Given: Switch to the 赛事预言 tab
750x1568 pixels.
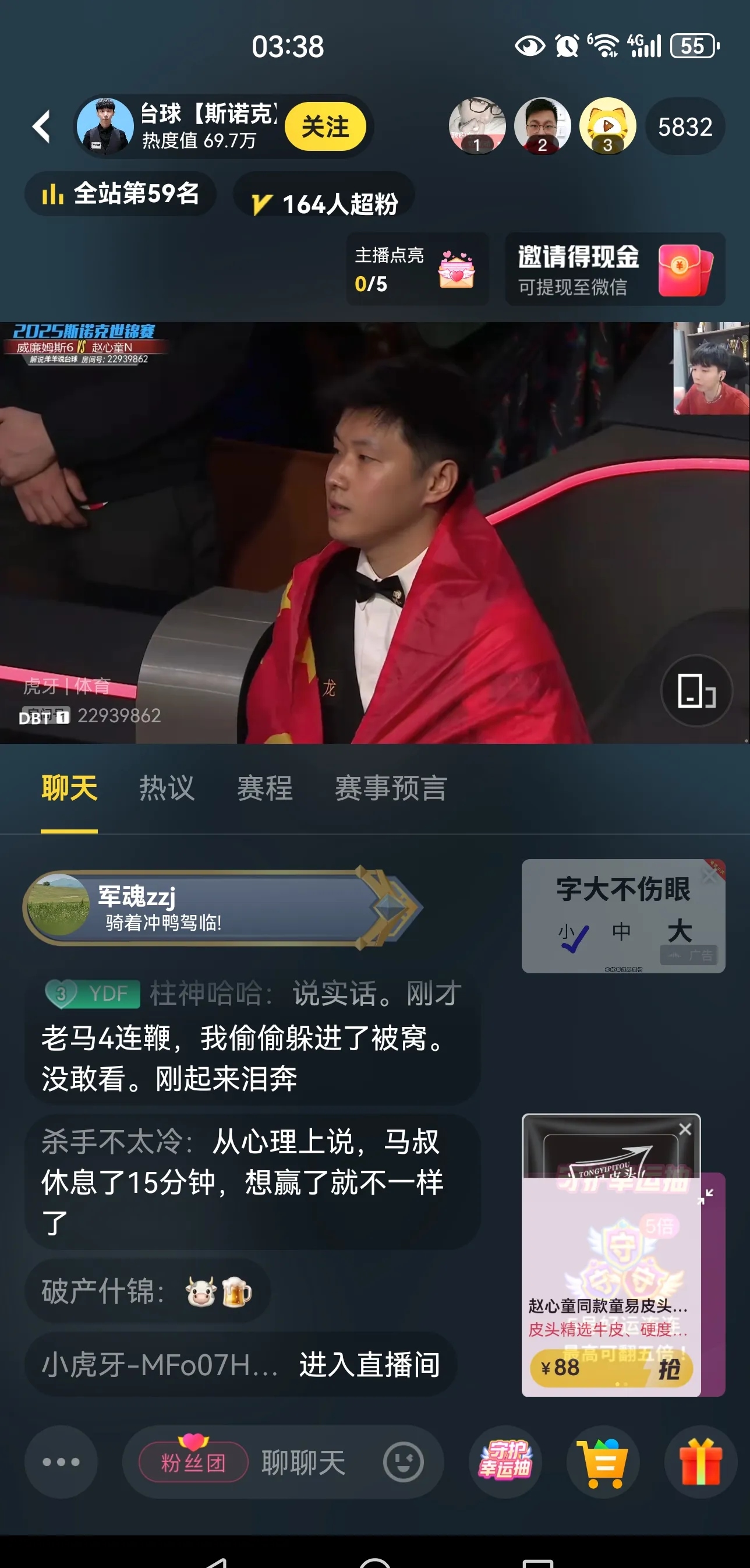Looking at the screenshot, I should coord(390,787).
